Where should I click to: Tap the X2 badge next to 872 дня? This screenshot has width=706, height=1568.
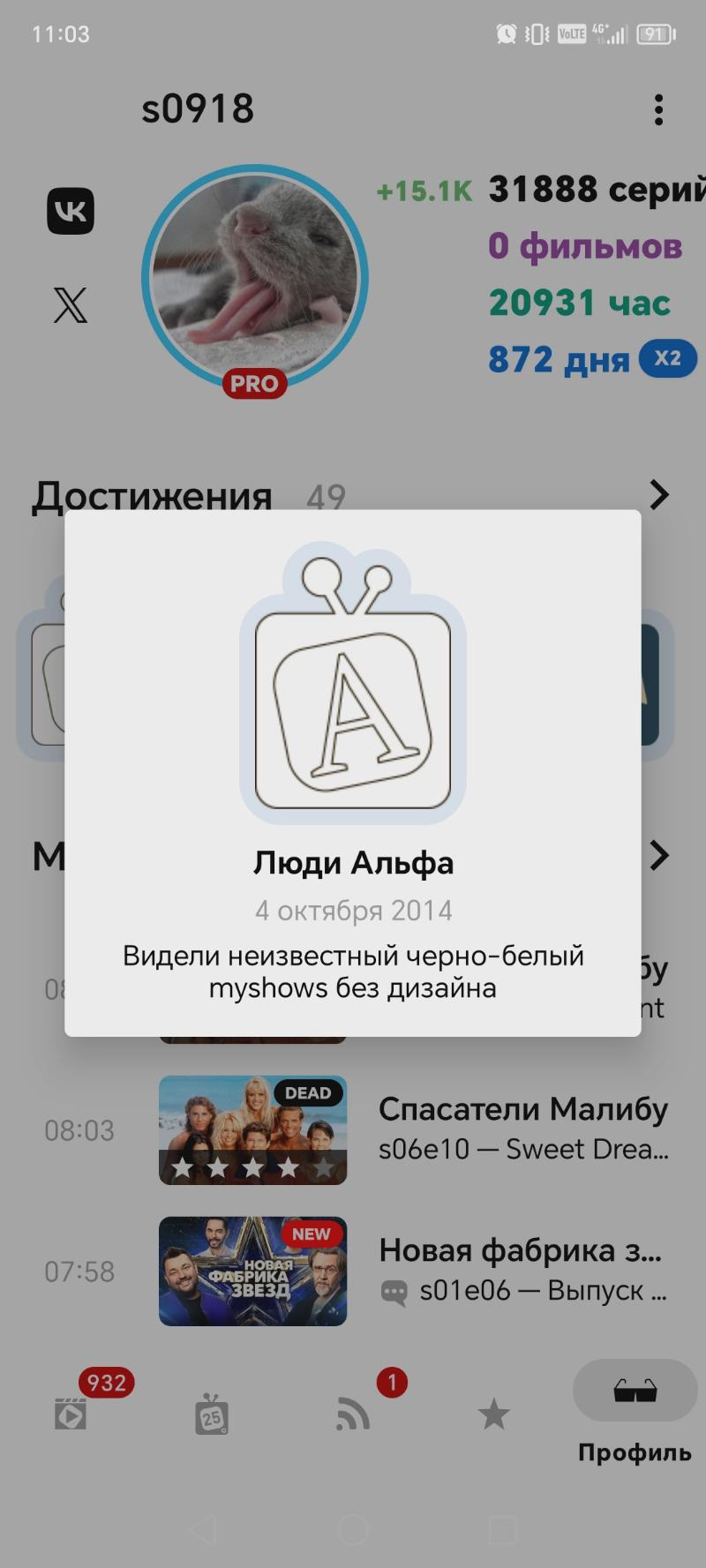point(668,358)
